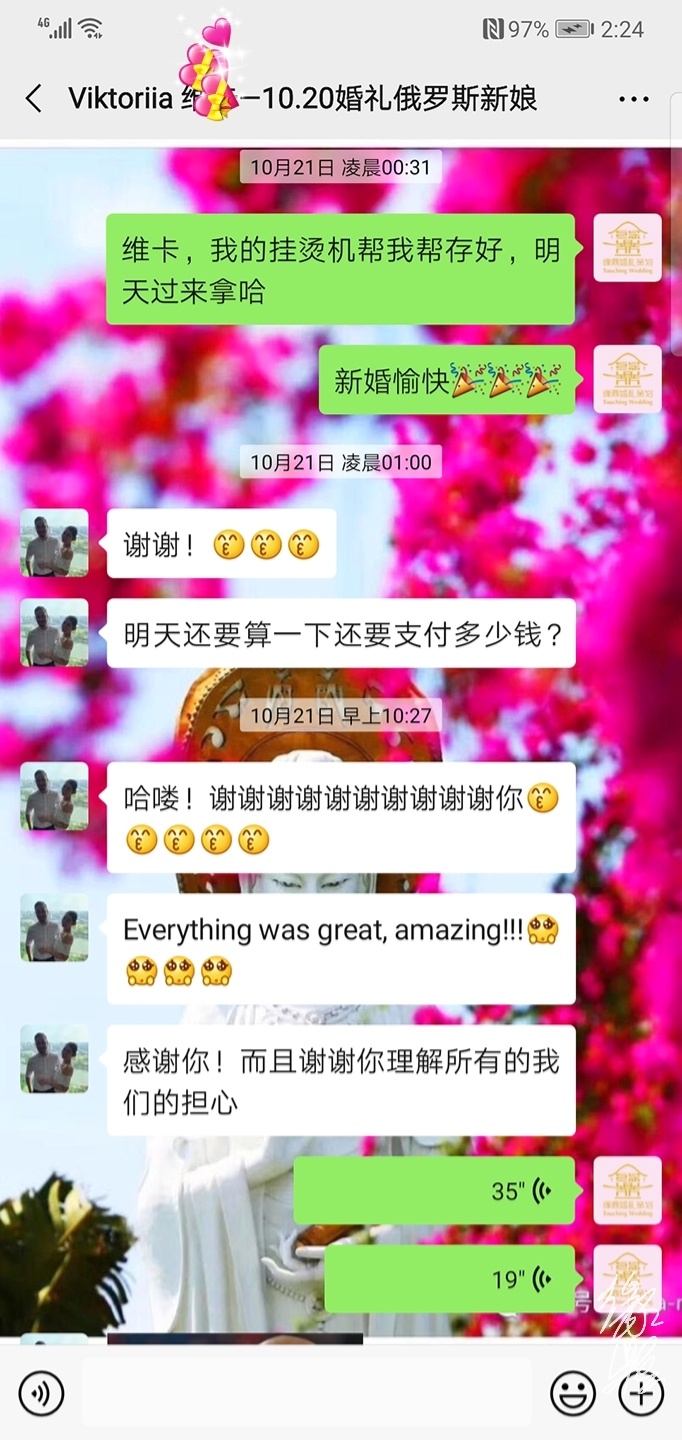
Task: Open the chat overflow menu
Action: pos(634,99)
